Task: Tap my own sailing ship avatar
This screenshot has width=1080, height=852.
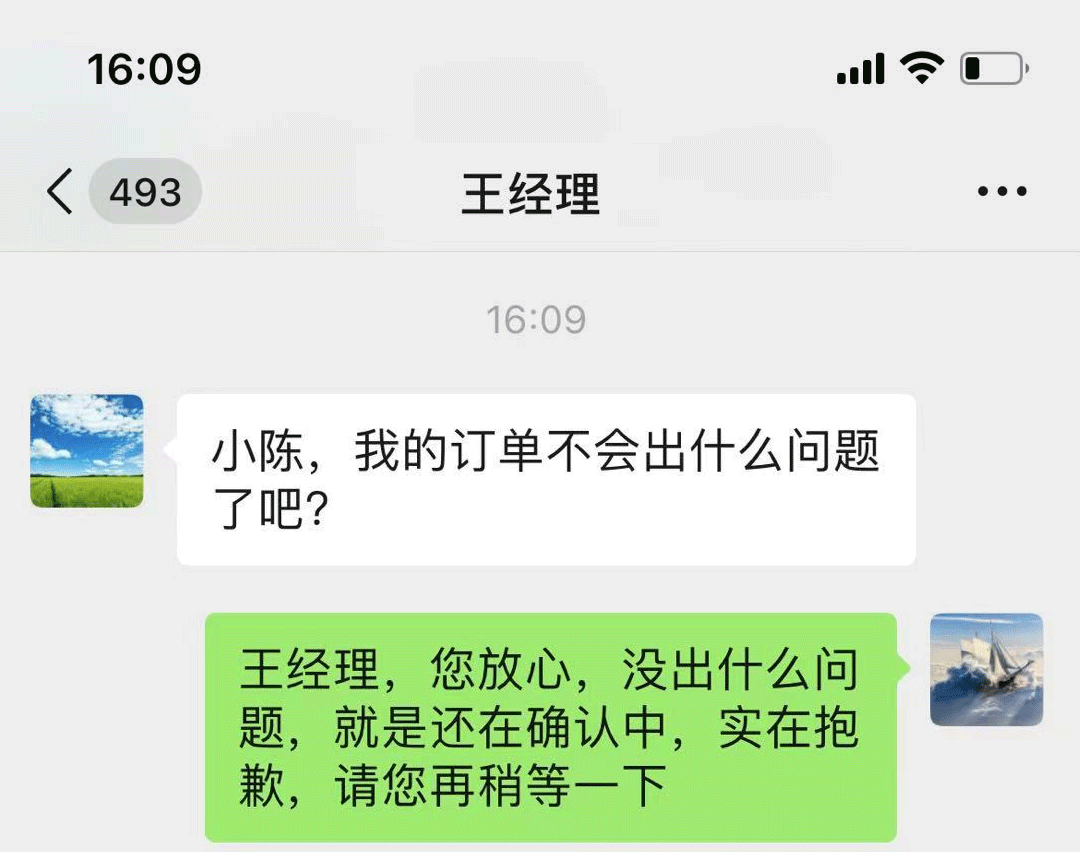Action: 986,669
